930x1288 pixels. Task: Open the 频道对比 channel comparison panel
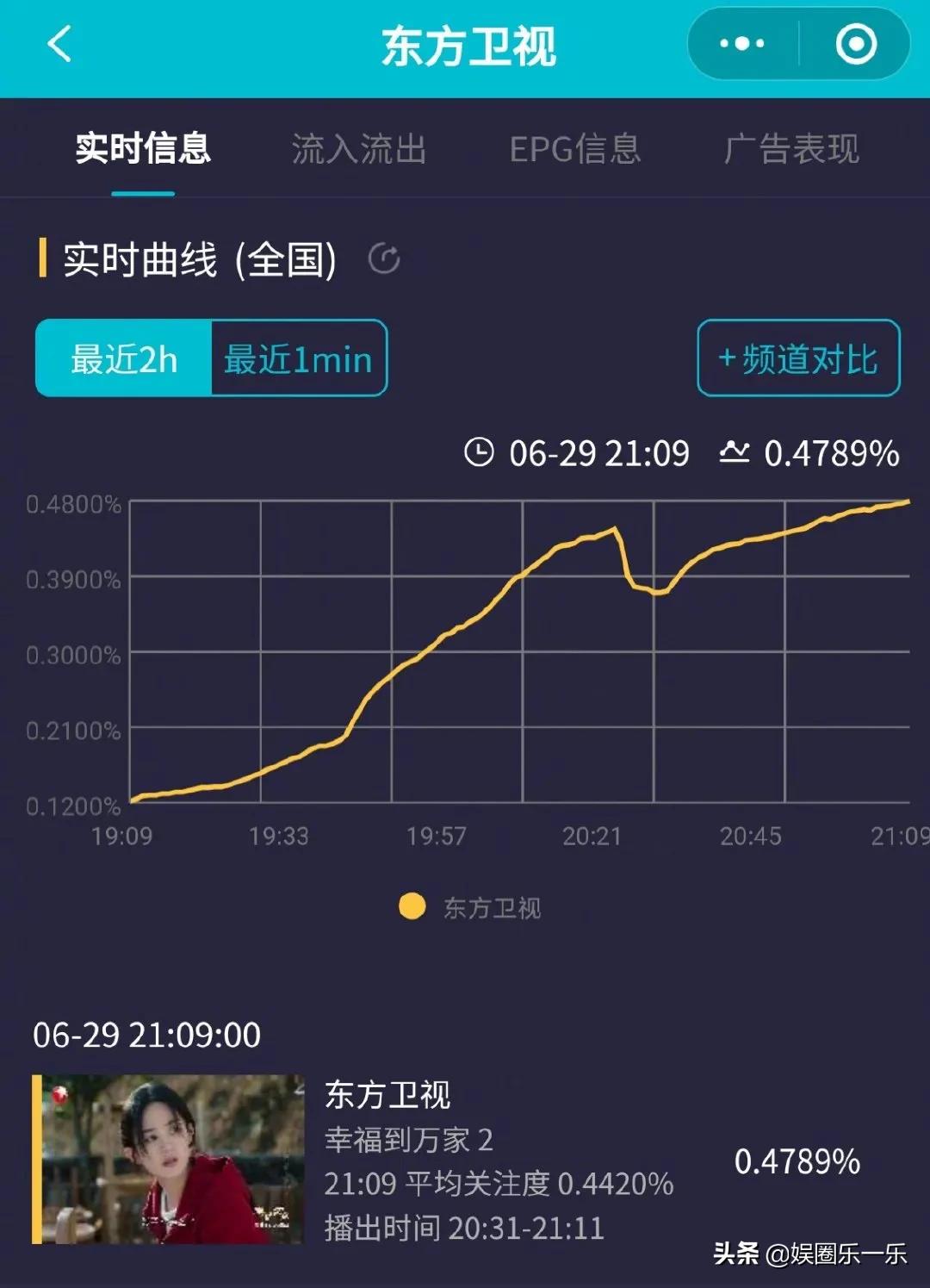[797, 358]
